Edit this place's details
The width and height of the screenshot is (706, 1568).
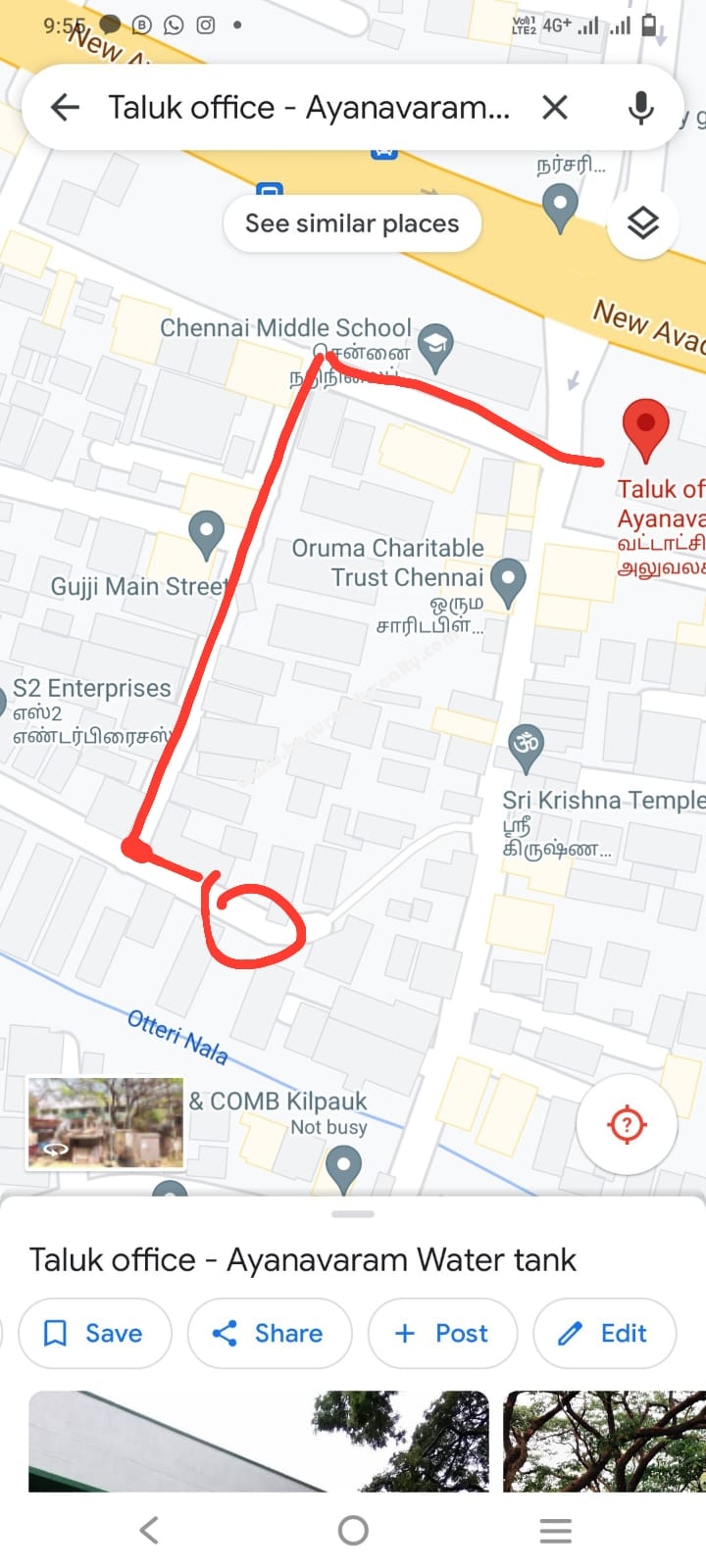[x=604, y=1333]
